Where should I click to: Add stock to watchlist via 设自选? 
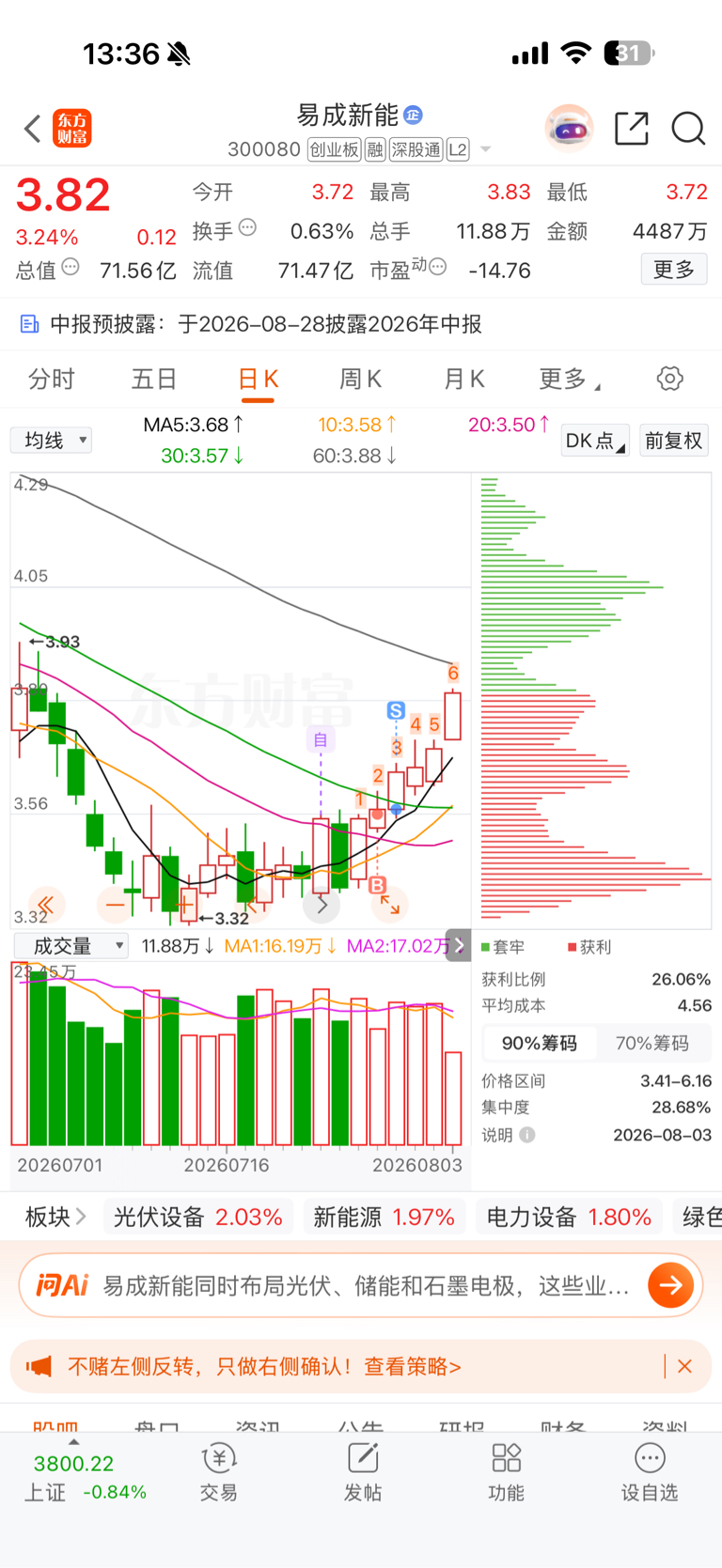(x=650, y=1472)
